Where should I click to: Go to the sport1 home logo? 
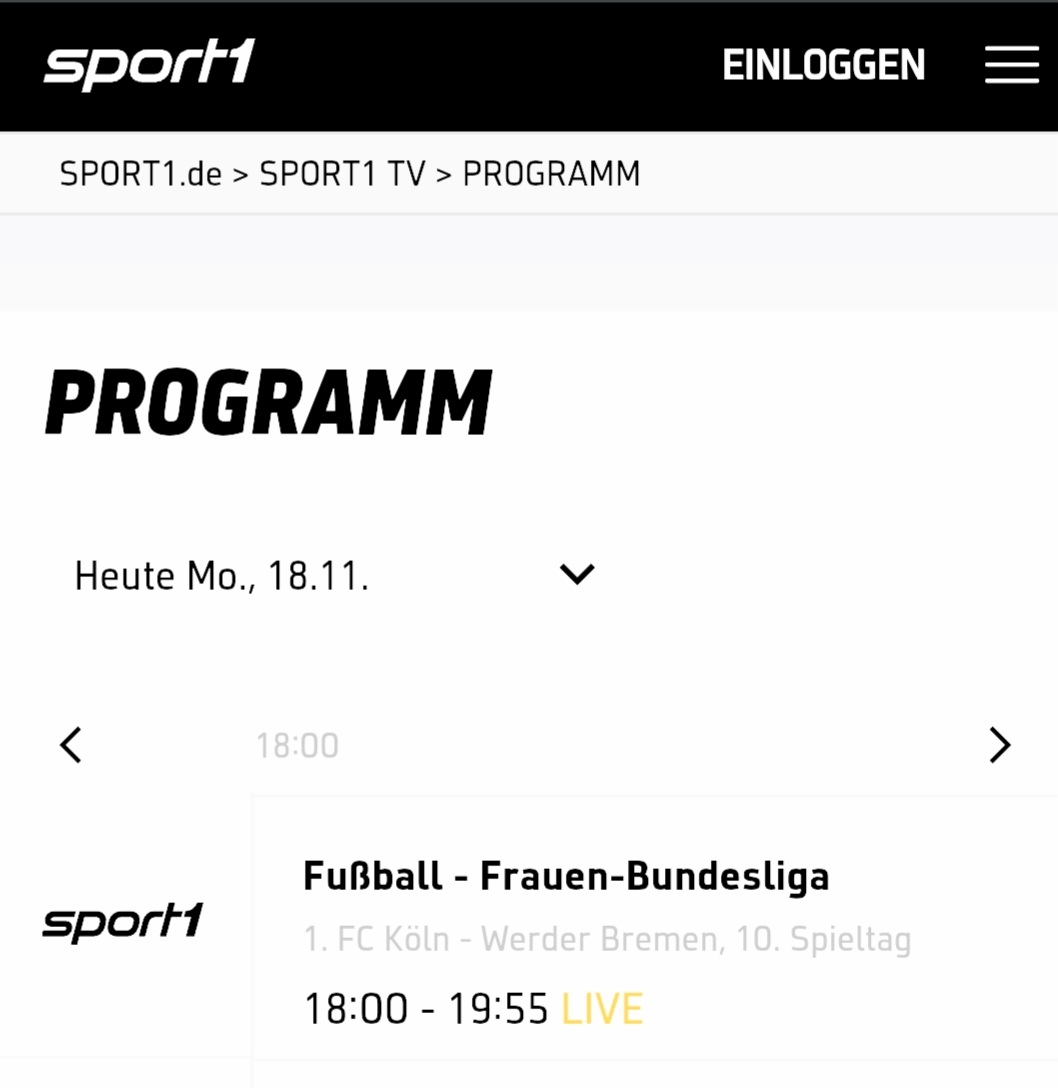149,65
